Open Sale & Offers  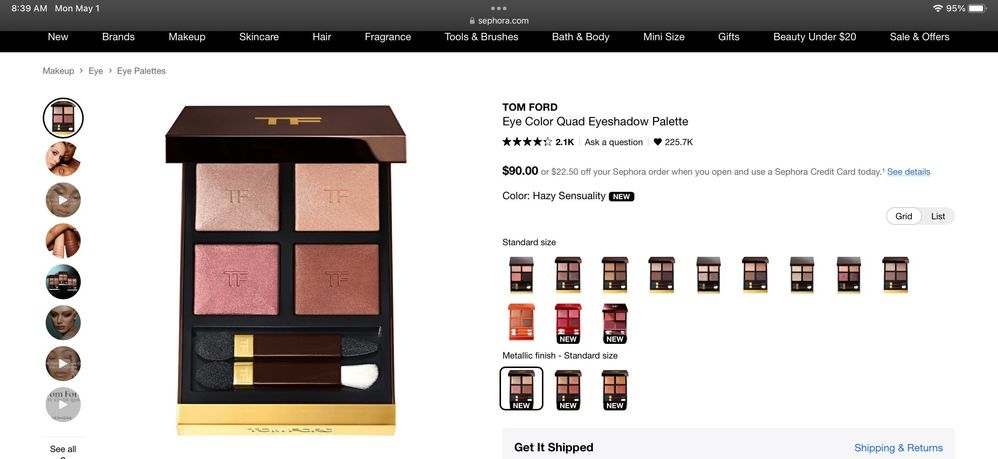point(919,37)
